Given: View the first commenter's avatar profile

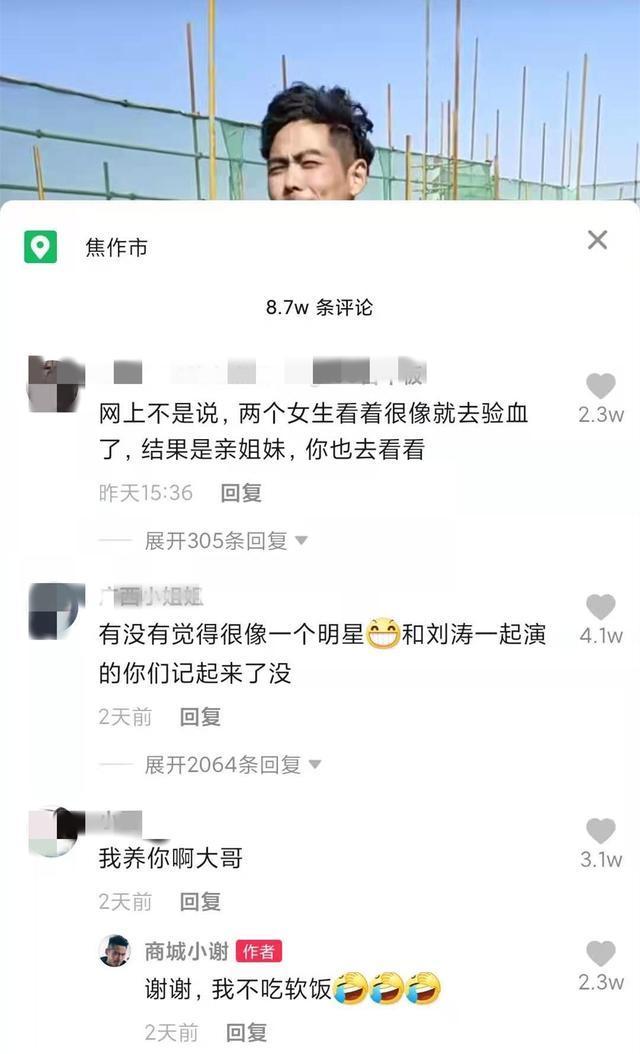Looking at the screenshot, I should 52,385.
